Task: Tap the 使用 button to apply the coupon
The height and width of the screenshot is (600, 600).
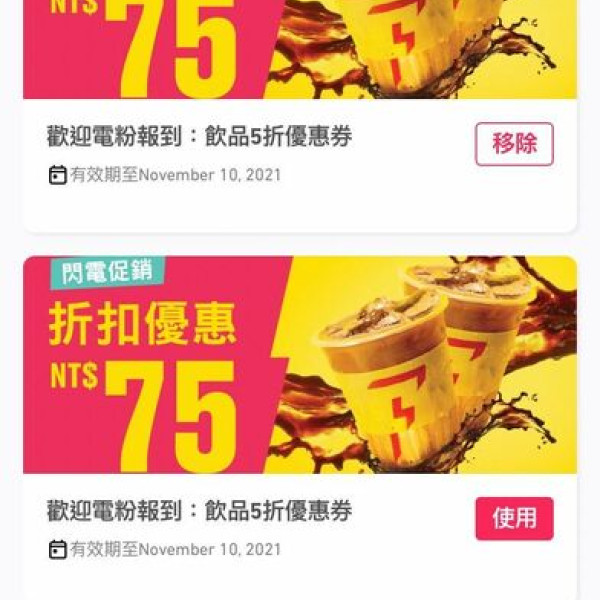Action: click(514, 518)
